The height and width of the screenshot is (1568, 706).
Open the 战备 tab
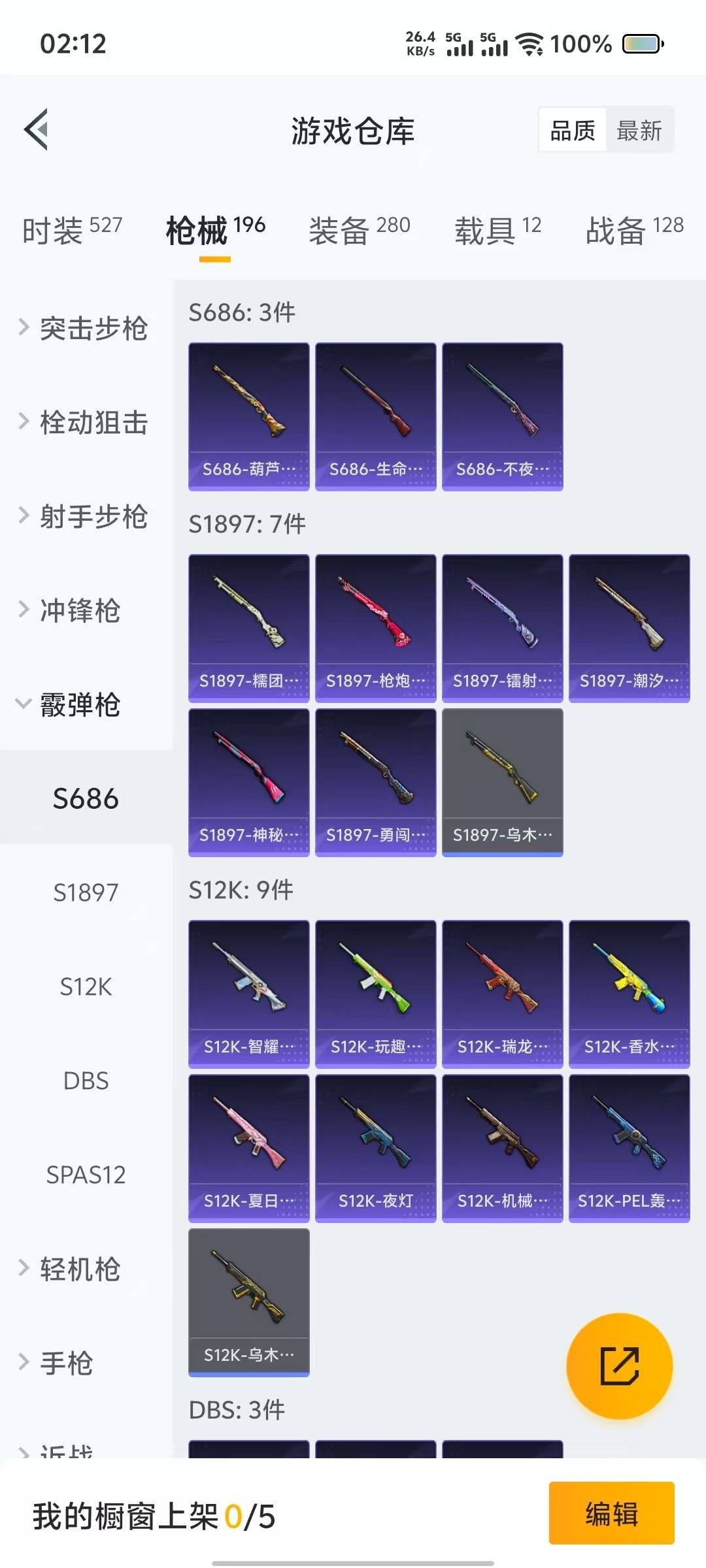634,230
